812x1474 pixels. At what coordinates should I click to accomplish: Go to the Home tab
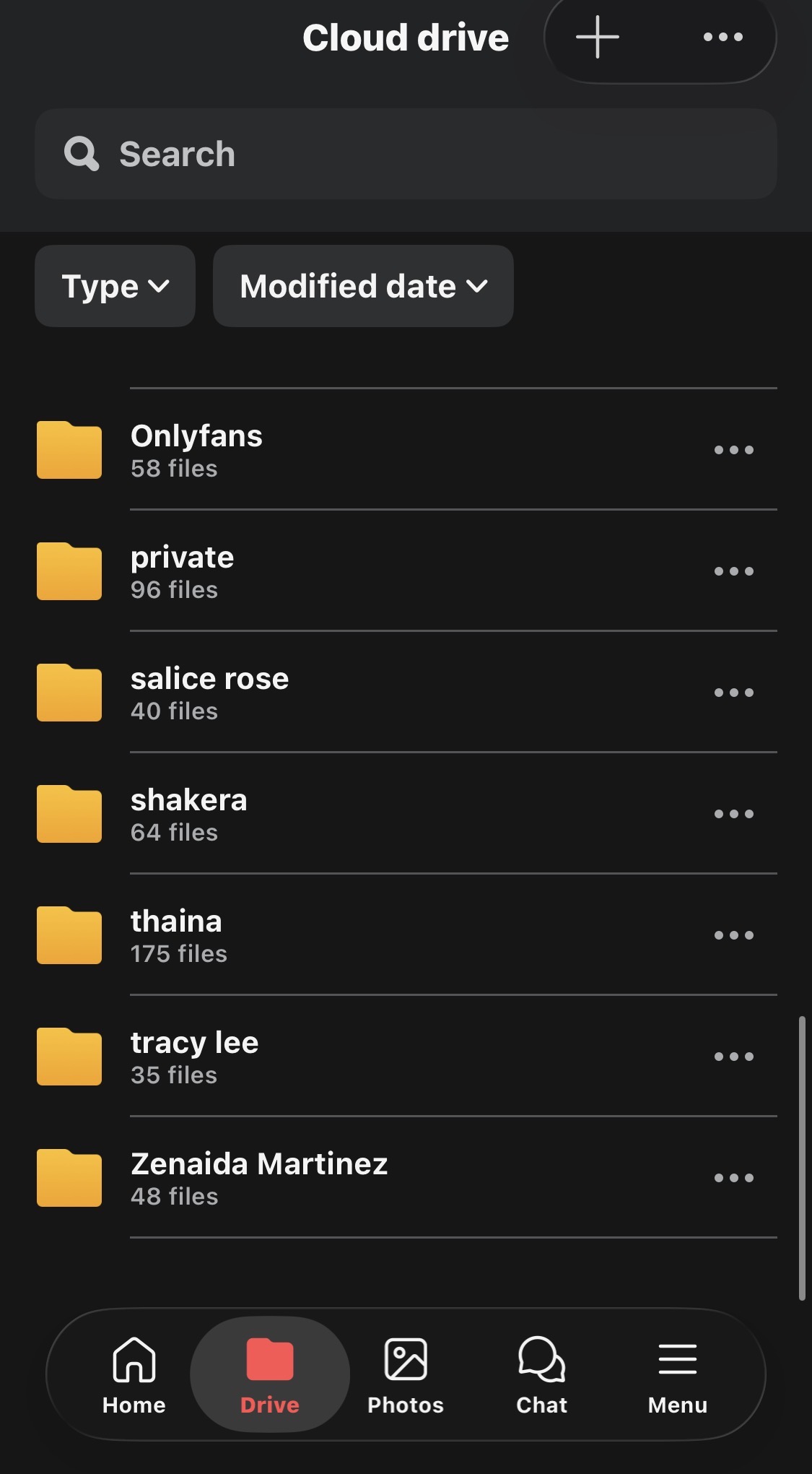134,1374
